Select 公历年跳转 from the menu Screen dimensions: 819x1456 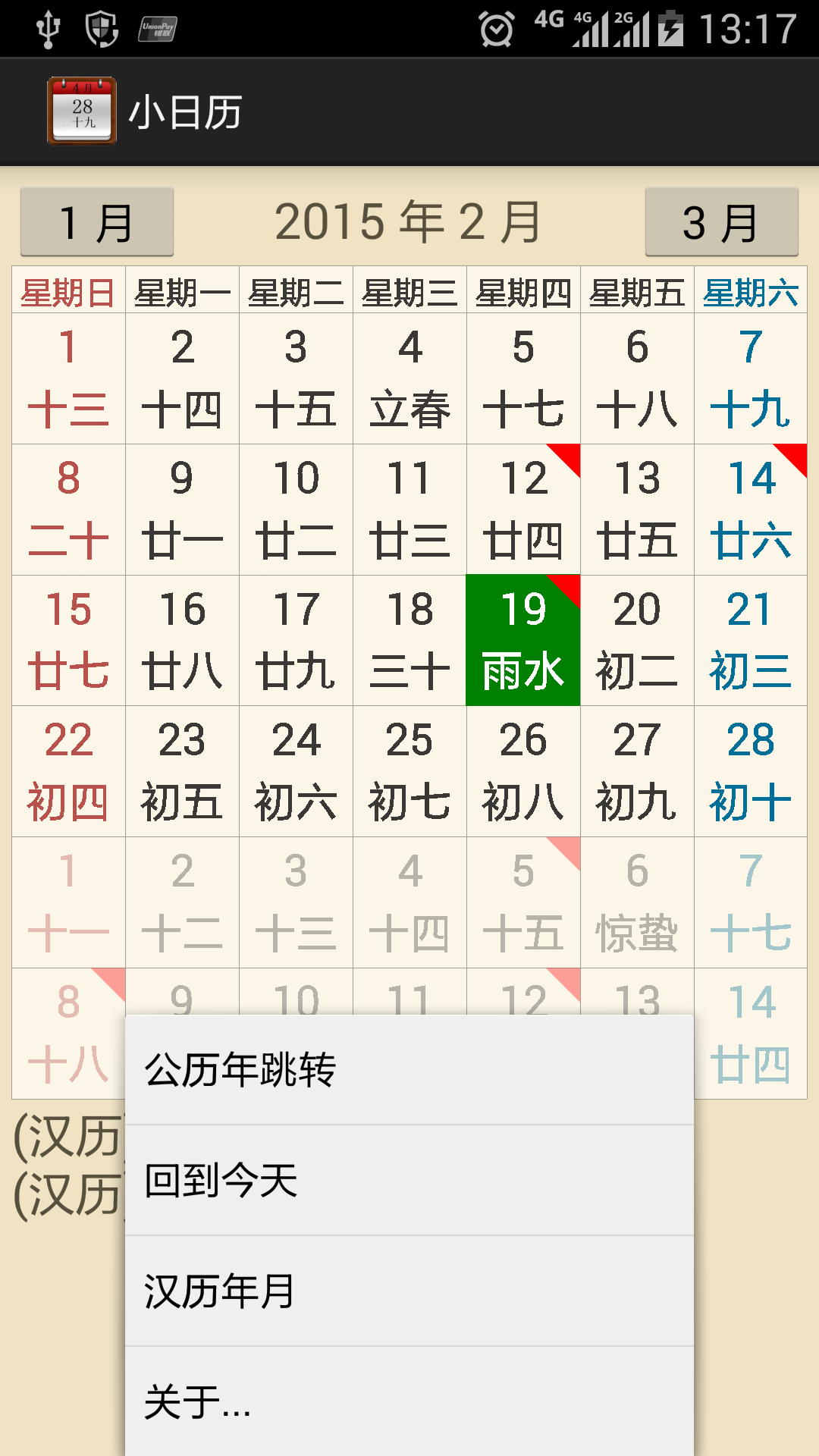click(409, 1070)
